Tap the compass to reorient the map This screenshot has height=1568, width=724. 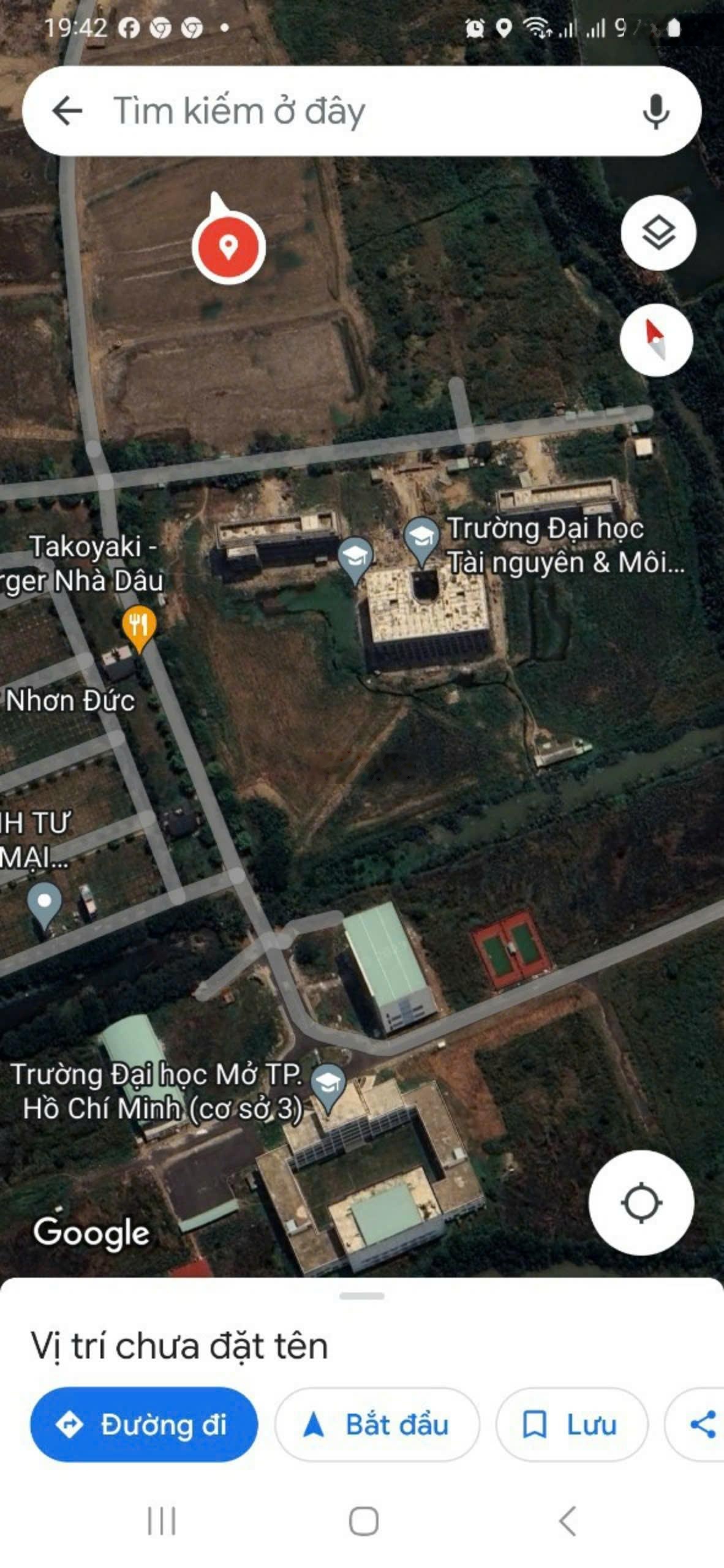tap(656, 340)
